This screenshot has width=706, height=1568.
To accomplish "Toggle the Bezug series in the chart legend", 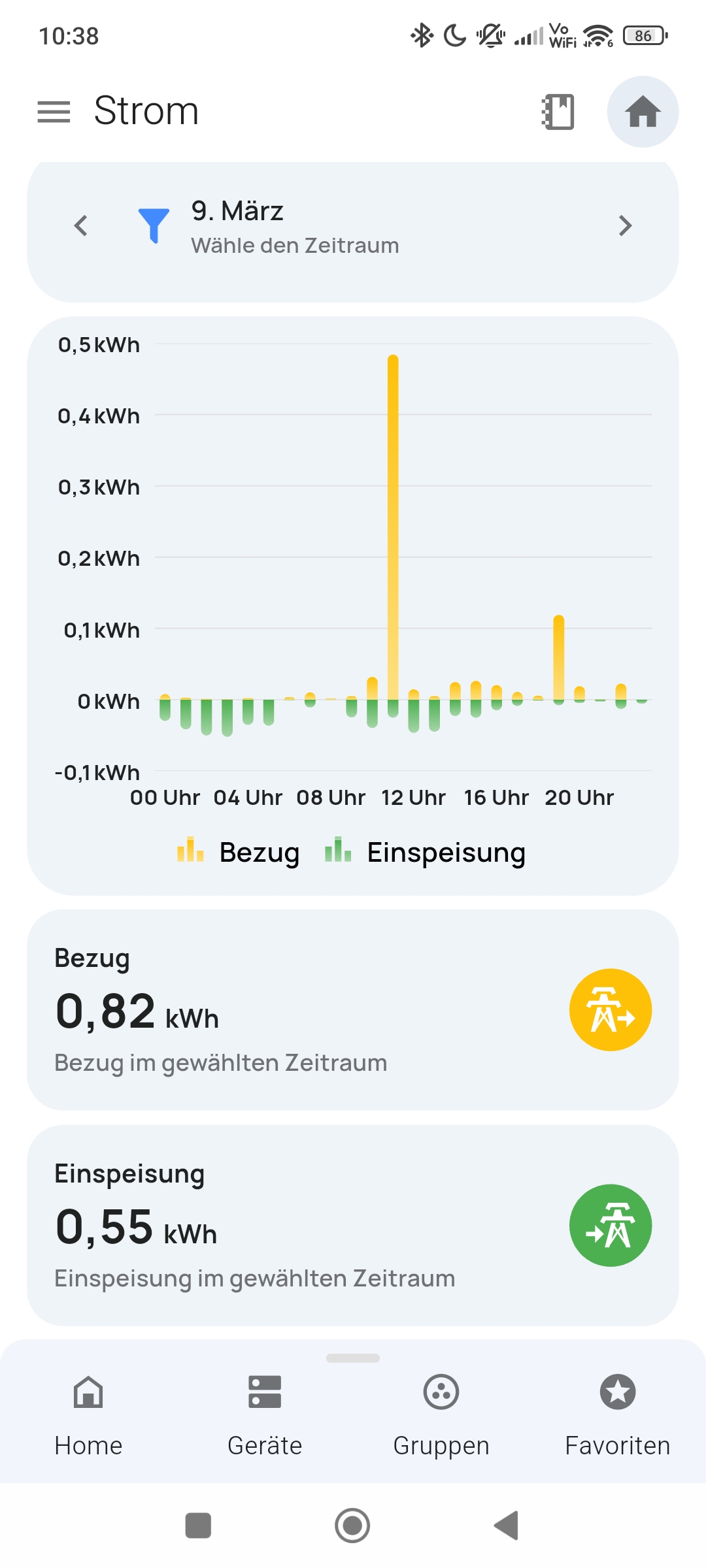I will pos(239,852).
